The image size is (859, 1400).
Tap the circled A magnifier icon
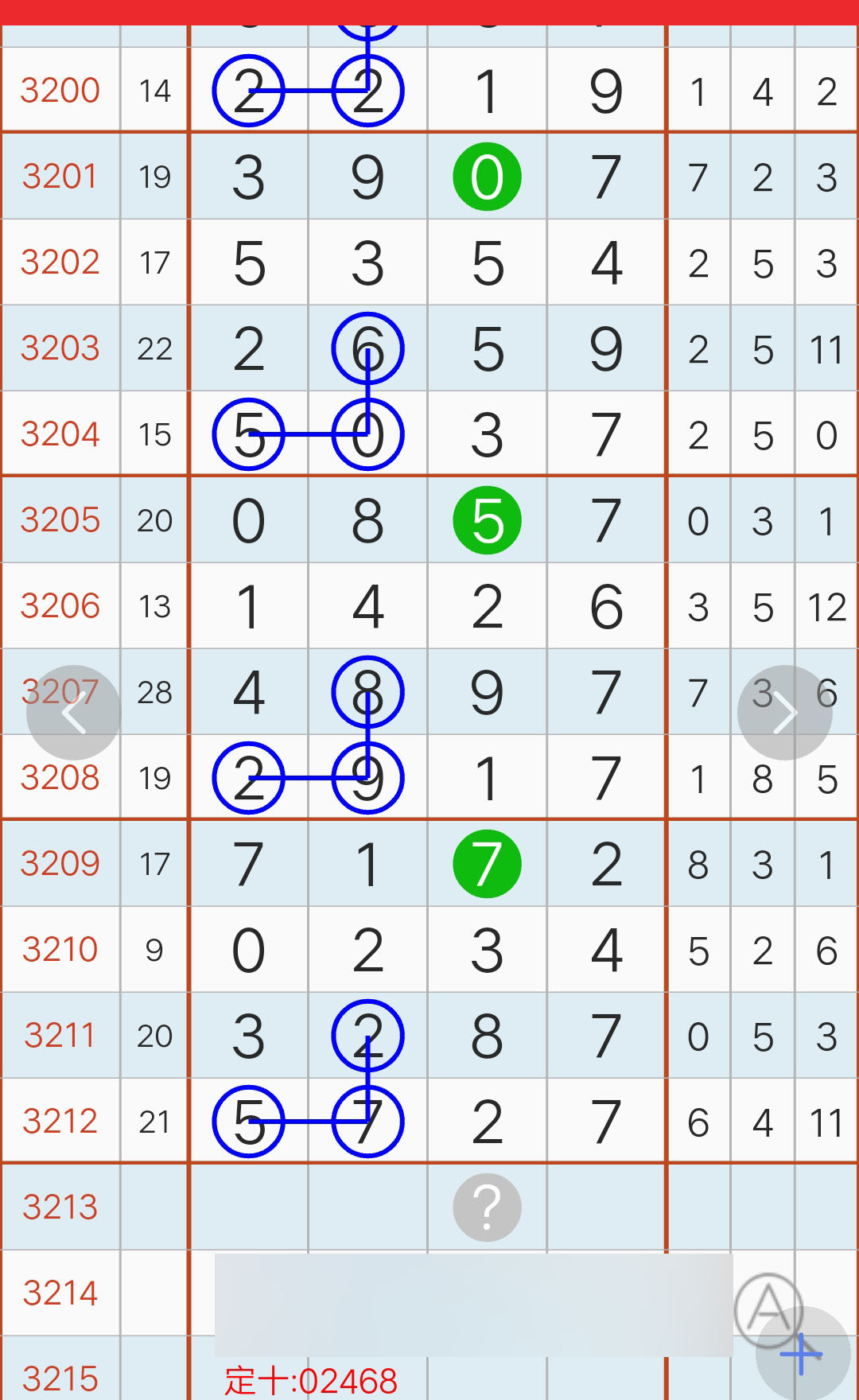point(768,1309)
